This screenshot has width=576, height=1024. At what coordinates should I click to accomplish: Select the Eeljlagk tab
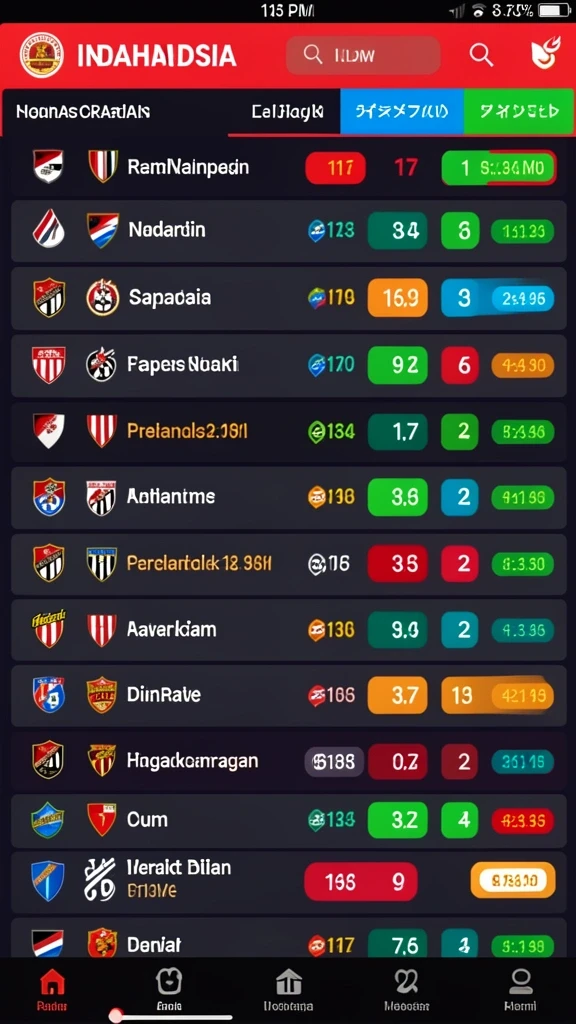287,112
